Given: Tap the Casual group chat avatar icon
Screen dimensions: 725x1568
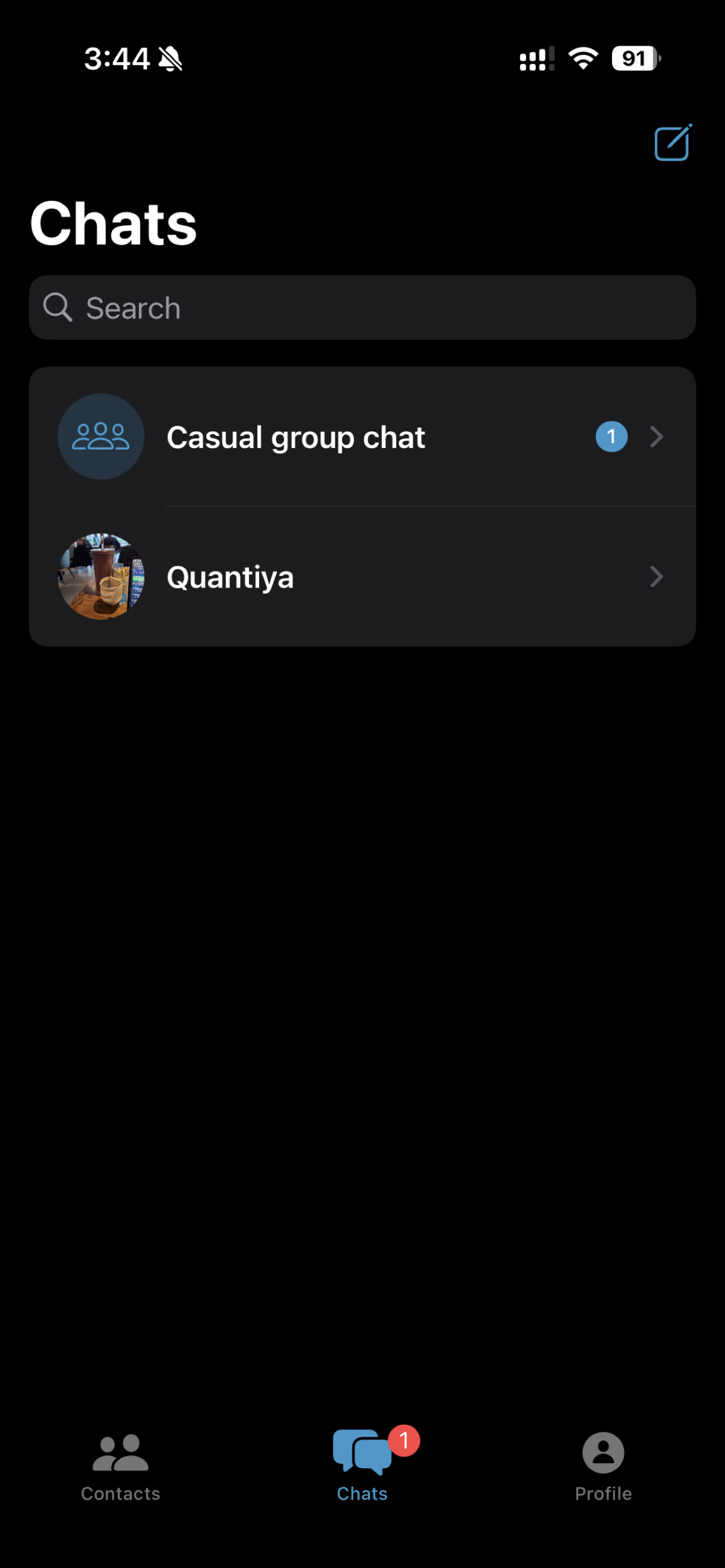Looking at the screenshot, I should point(101,436).
